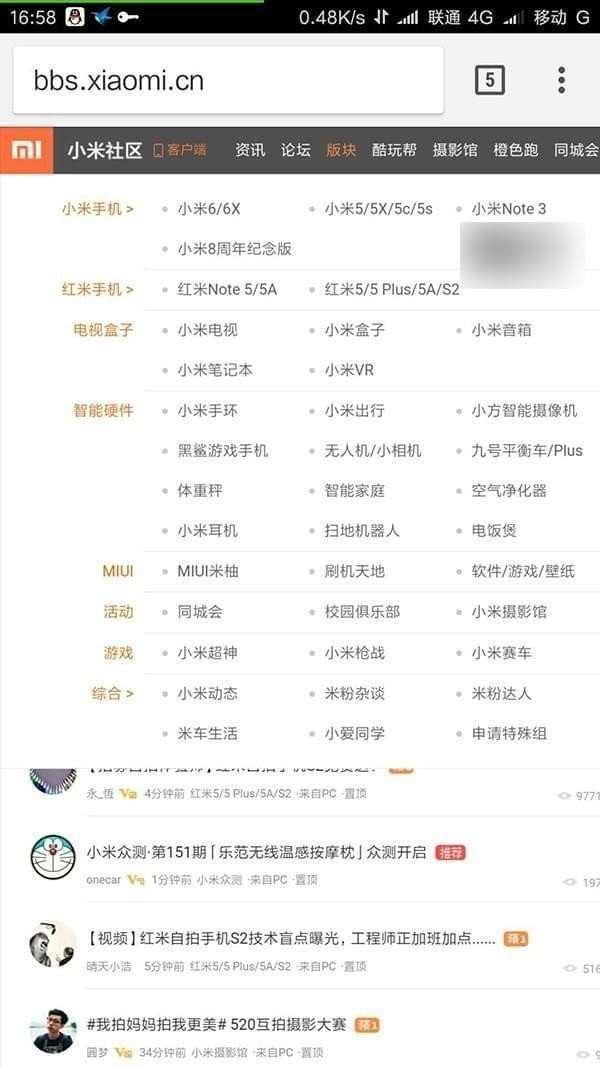600x1067 pixels.
Task: Go to the 刷机天地 board
Action: click(x=355, y=572)
